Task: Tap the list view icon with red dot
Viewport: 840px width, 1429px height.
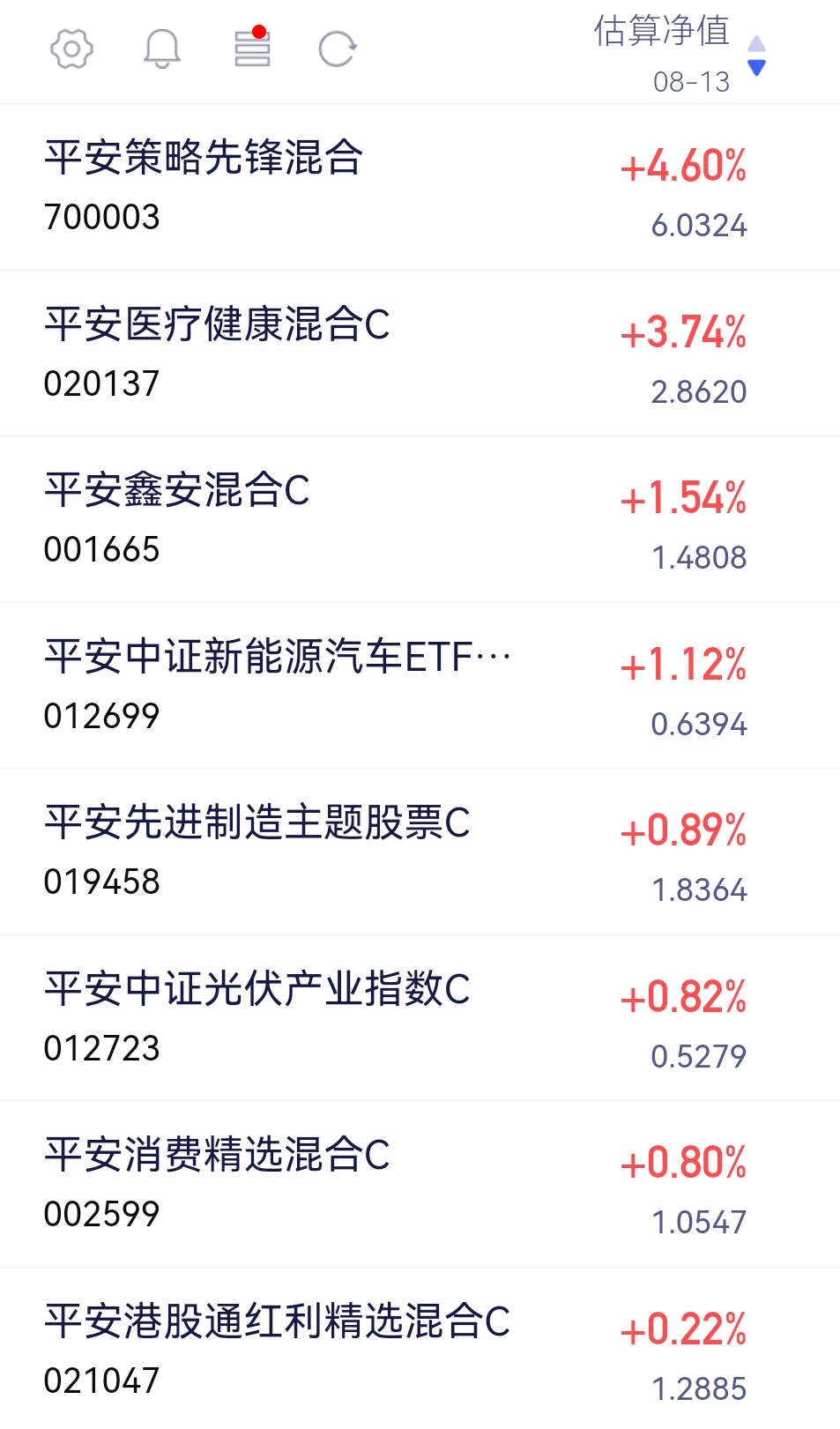Action: [x=252, y=48]
